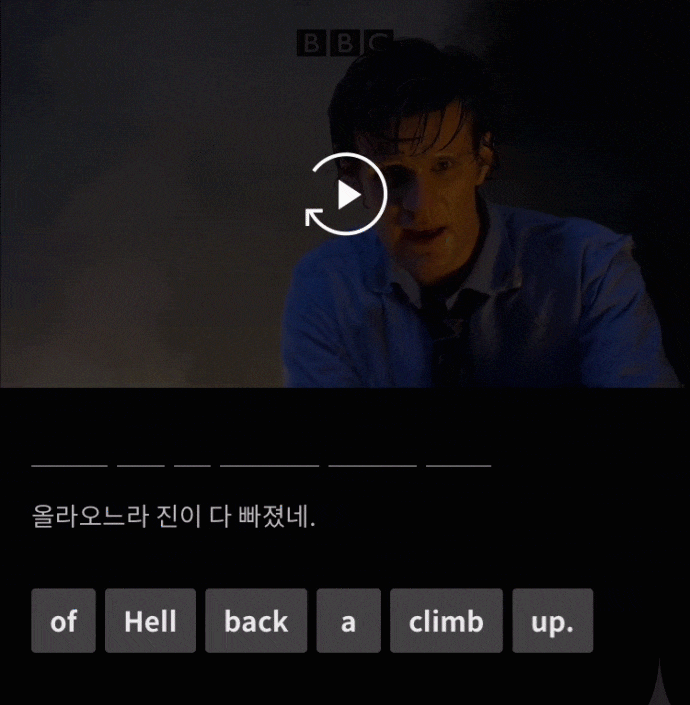Pick the word 'back'
The height and width of the screenshot is (705, 690).
[x=256, y=621]
